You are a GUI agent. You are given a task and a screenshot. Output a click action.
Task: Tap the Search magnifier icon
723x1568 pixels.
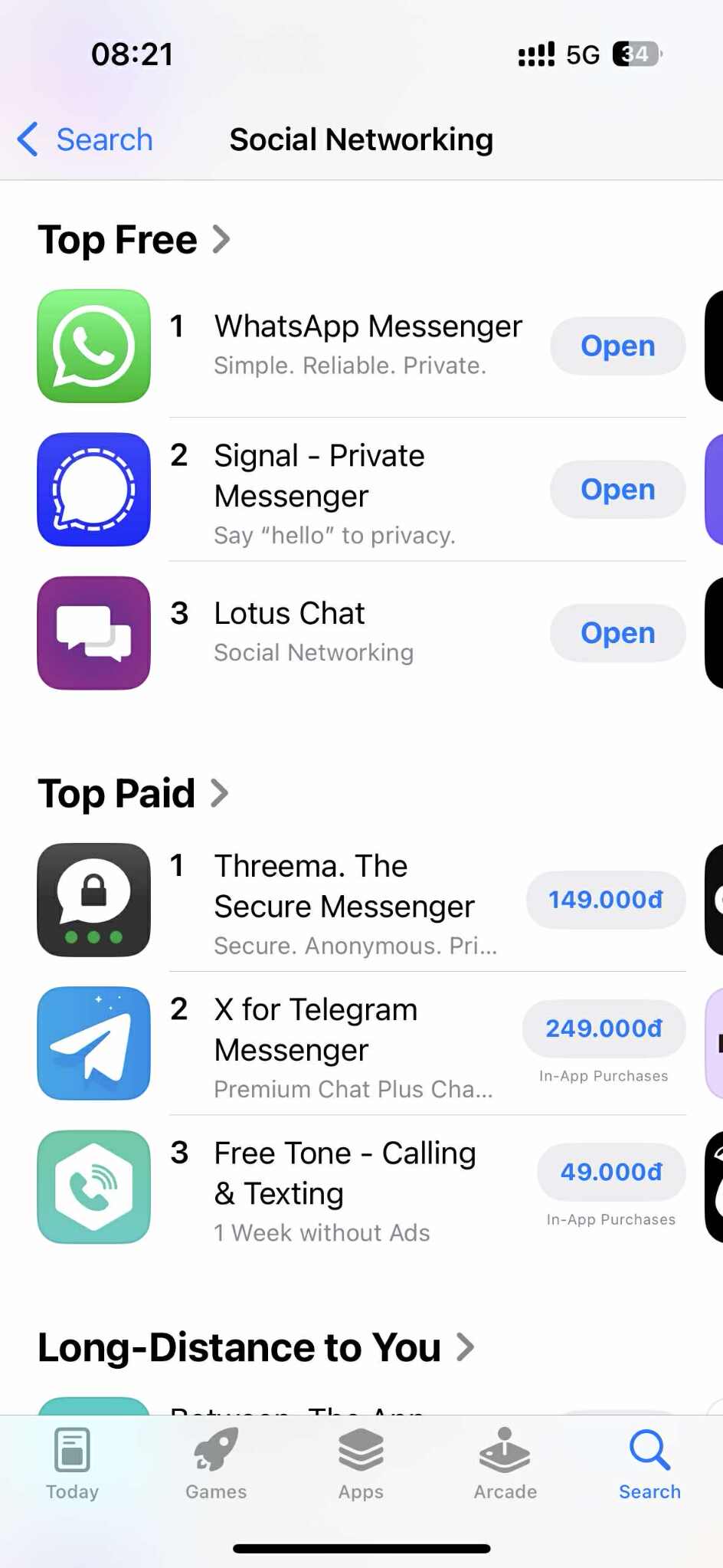click(649, 1448)
